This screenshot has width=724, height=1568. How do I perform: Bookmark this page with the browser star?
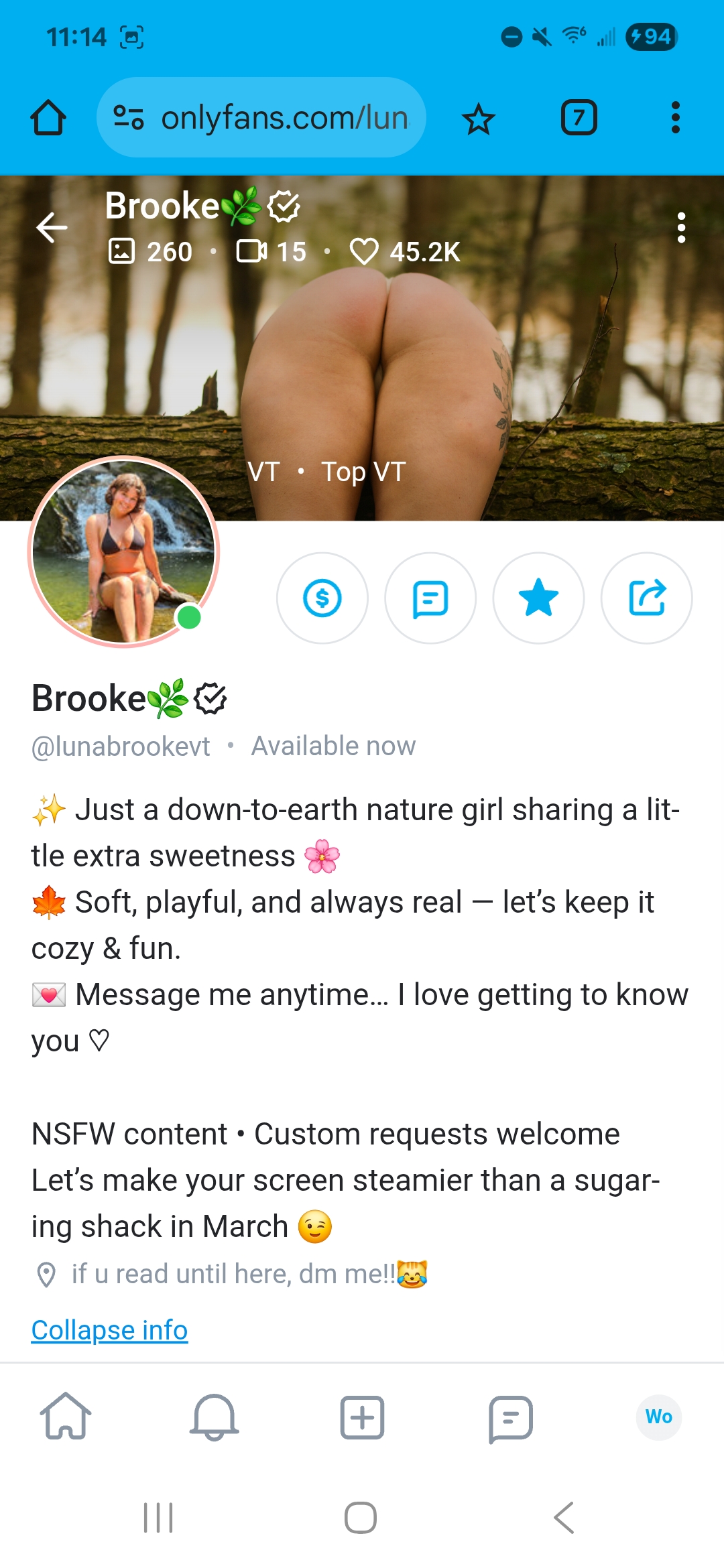pyautogui.click(x=479, y=119)
